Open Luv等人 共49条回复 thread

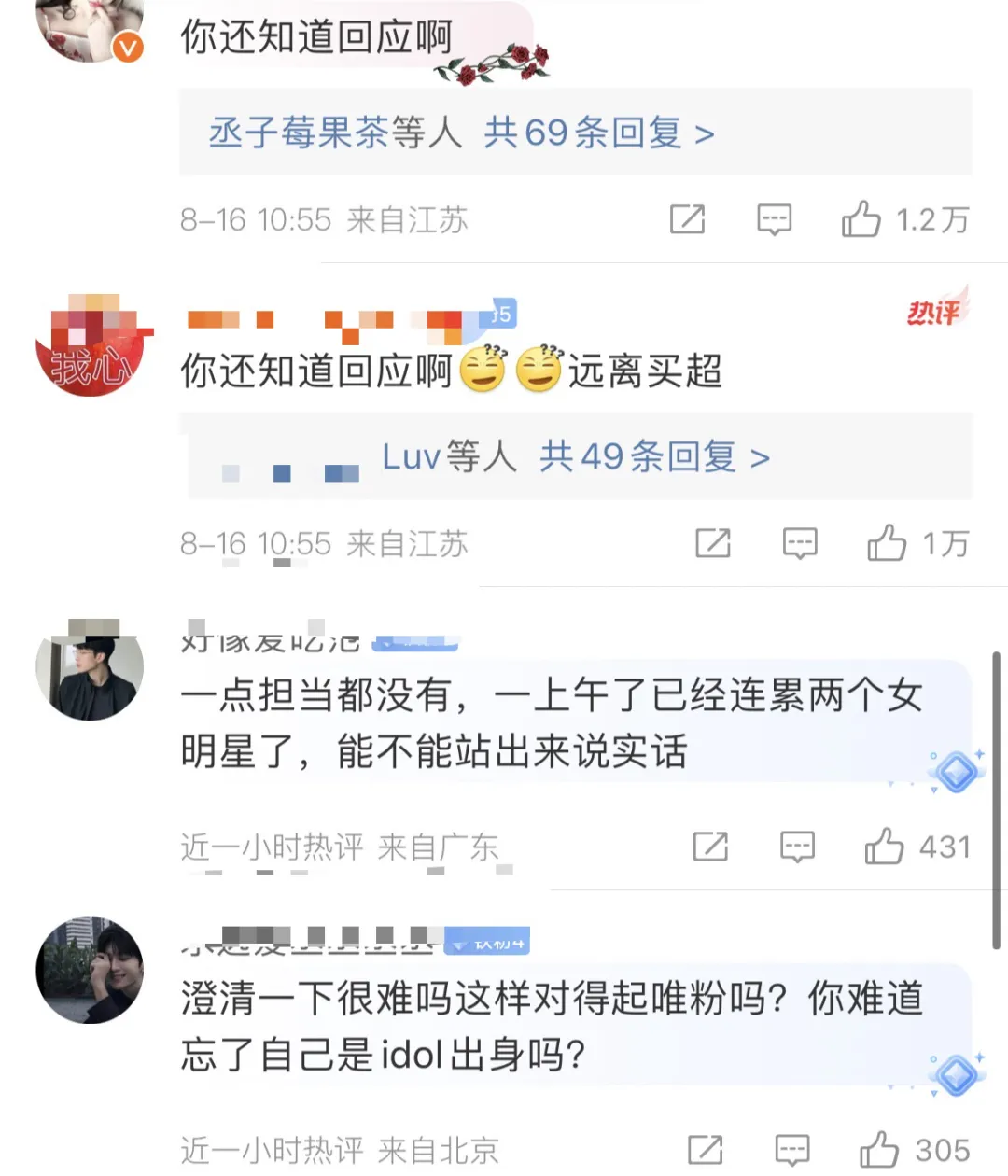click(x=576, y=457)
